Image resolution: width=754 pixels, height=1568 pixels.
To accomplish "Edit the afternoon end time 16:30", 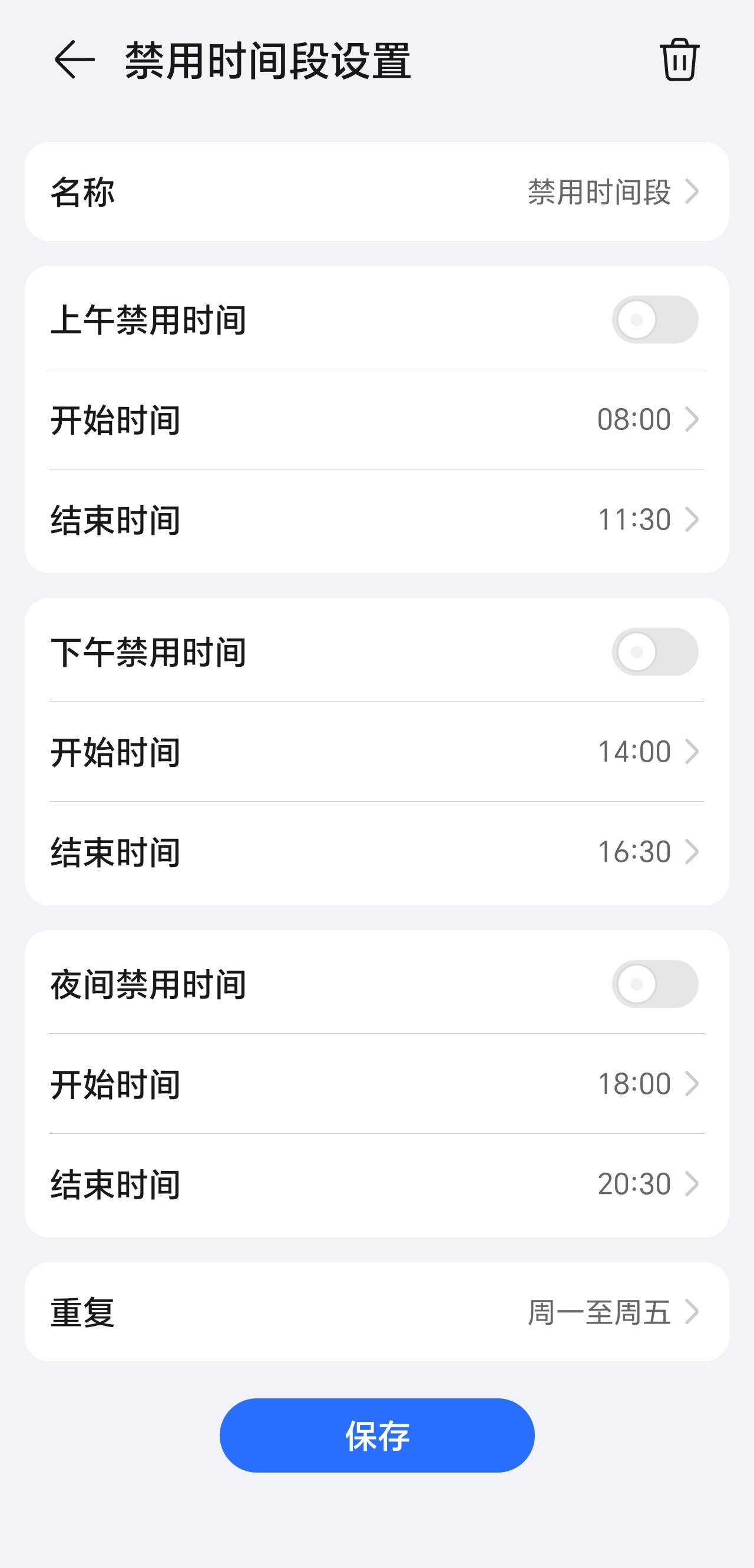I will [x=376, y=852].
